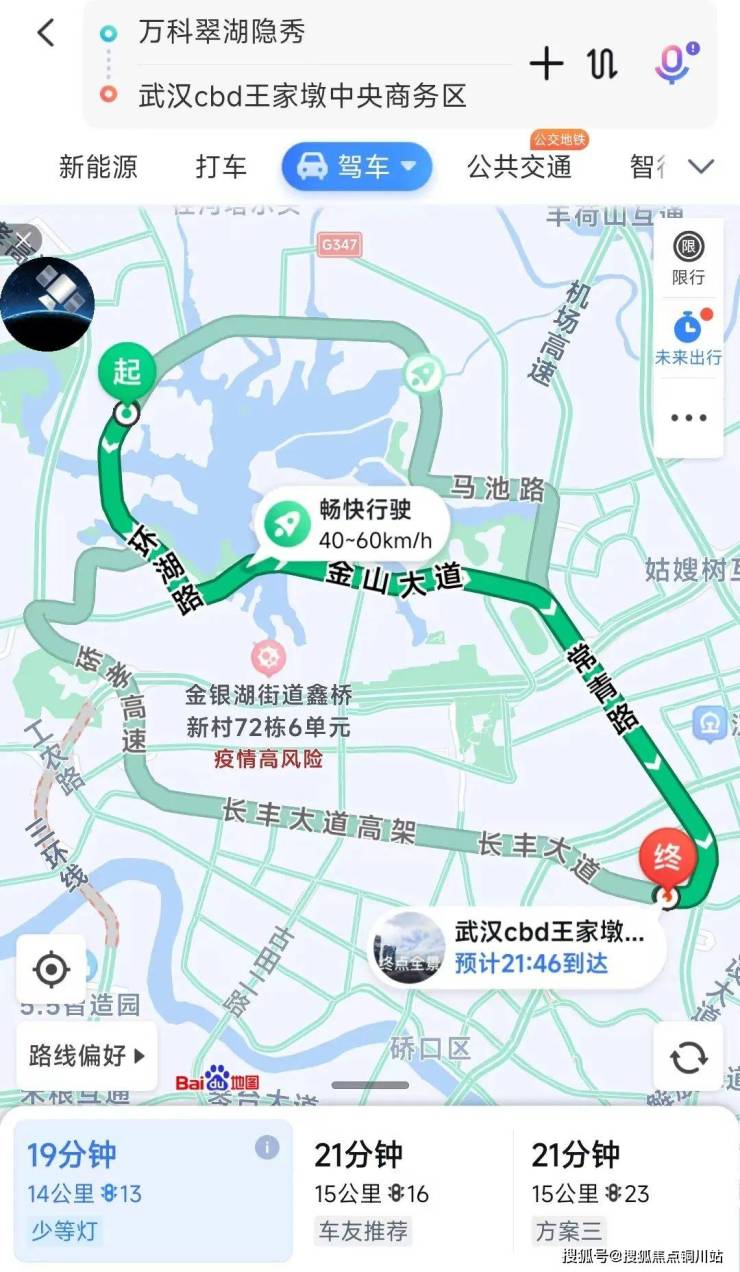Image resolution: width=740 pixels, height=1272 pixels.
Task: Switch to the 新能源 tab
Action: [98, 166]
